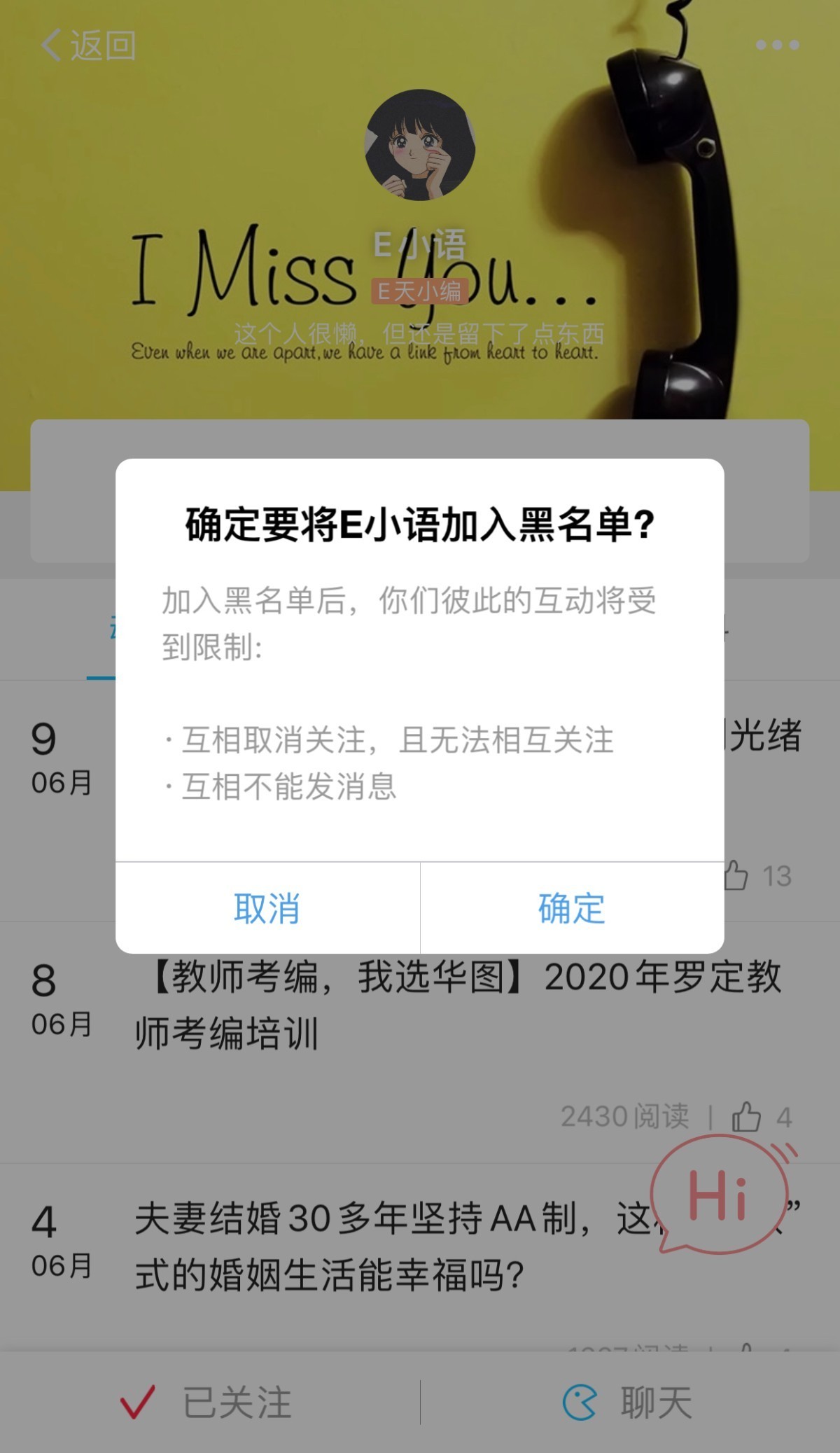Like the post with 2430 reads
Screen dimensions: 840x1453
coord(746,1116)
